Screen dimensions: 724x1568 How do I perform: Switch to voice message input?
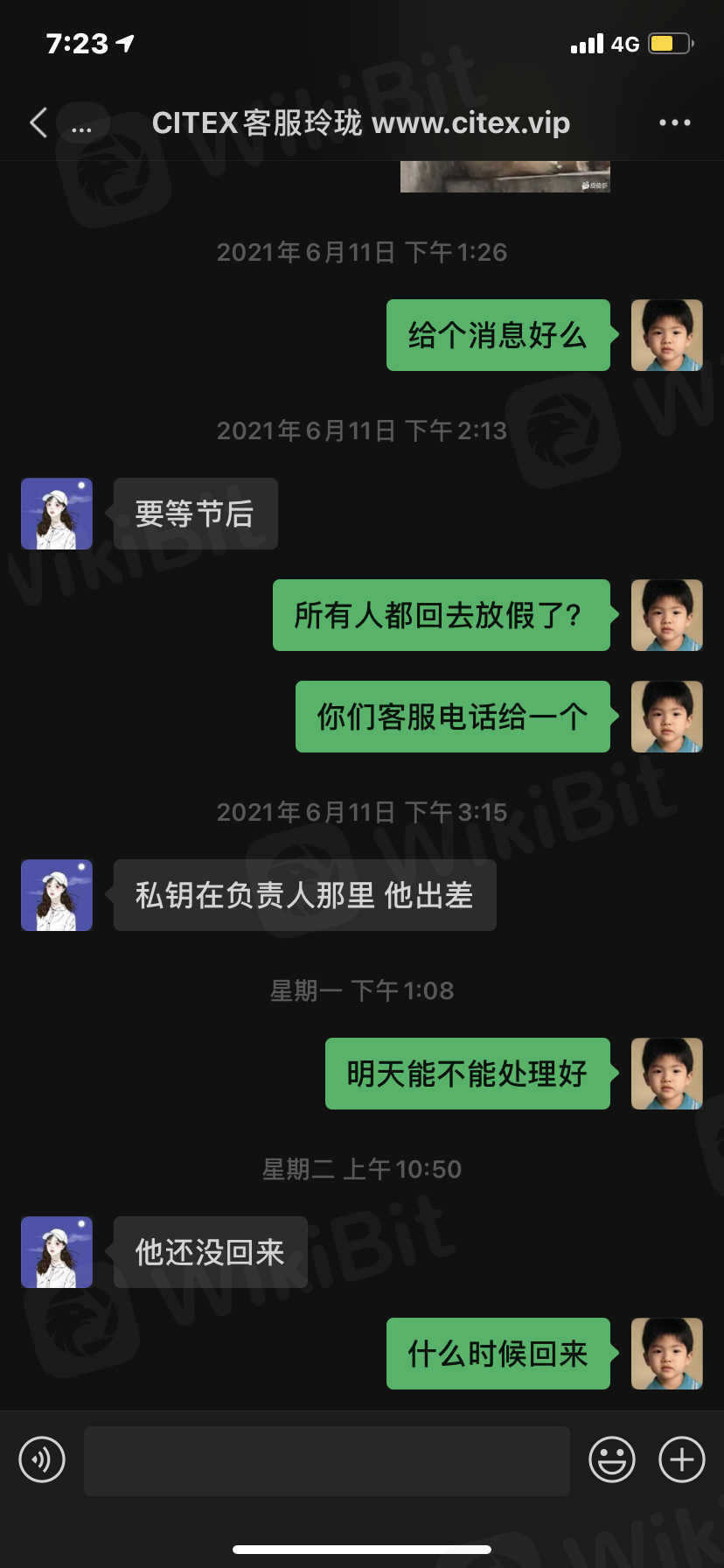pos(42,1459)
